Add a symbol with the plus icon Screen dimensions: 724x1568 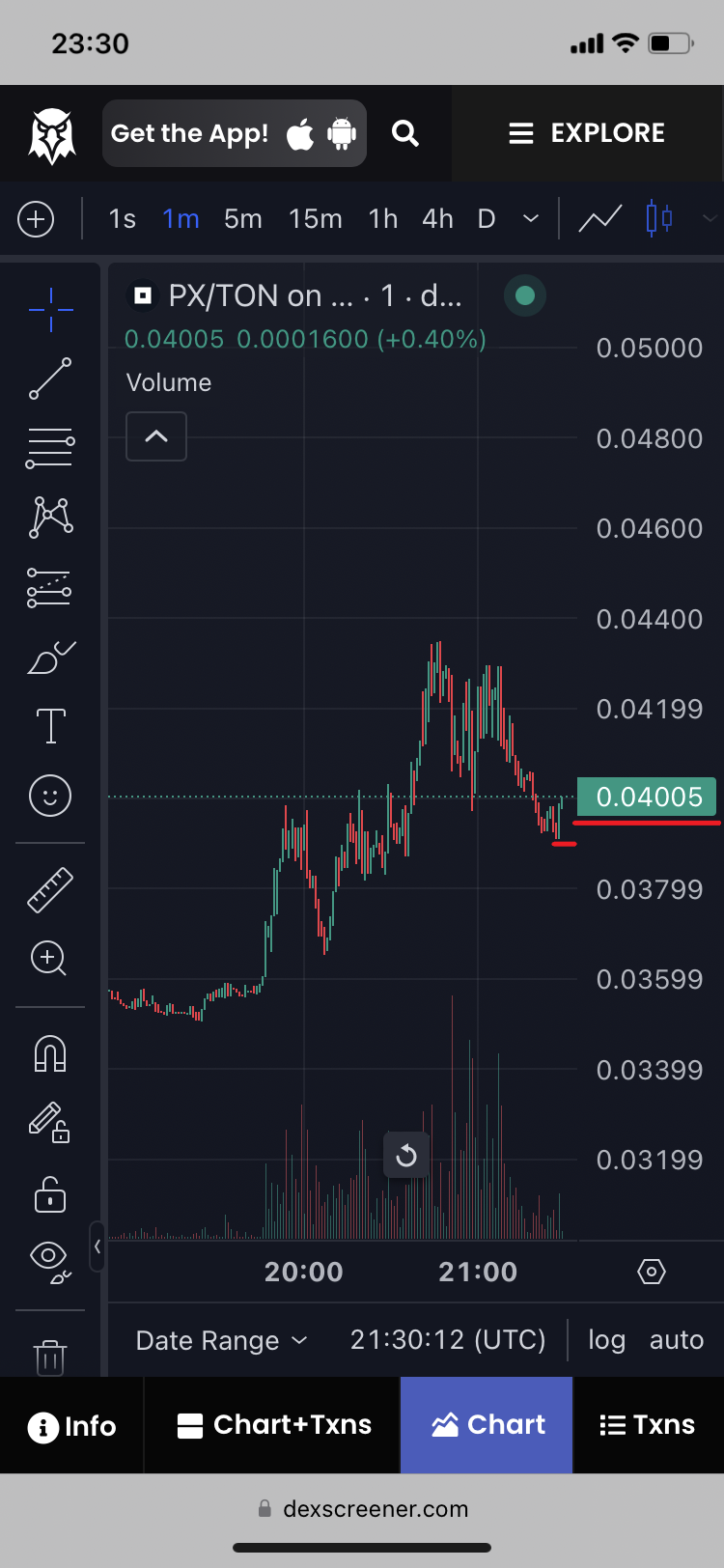pos(36,219)
